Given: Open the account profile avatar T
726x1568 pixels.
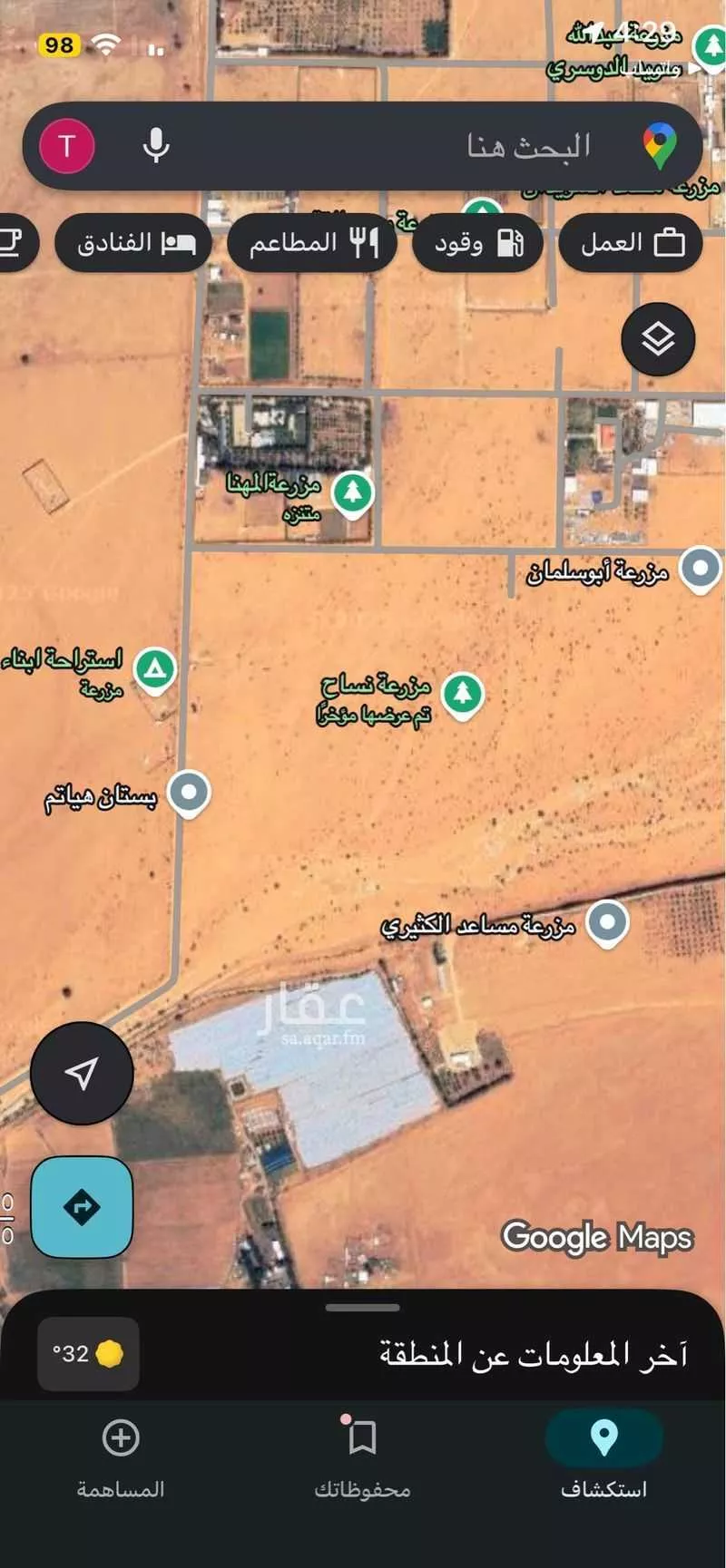Looking at the screenshot, I should 66,146.
